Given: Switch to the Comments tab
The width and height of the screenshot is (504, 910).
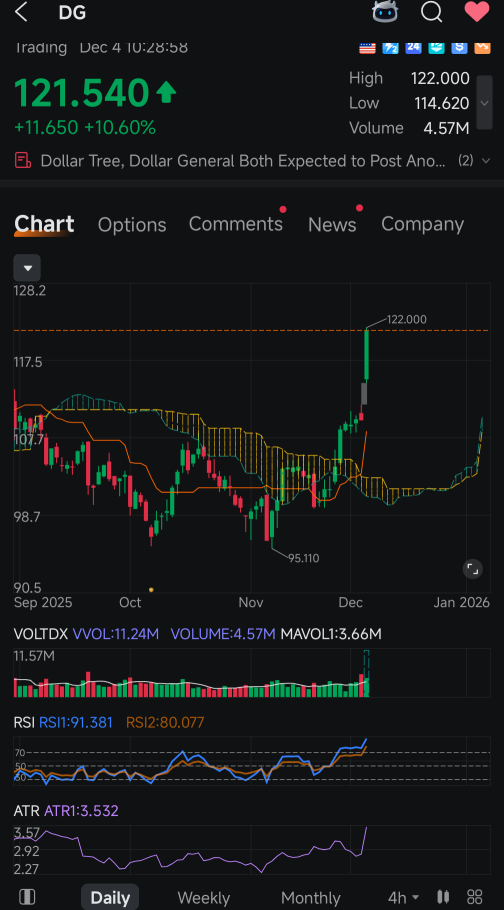Looking at the screenshot, I should [x=235, y=224].
